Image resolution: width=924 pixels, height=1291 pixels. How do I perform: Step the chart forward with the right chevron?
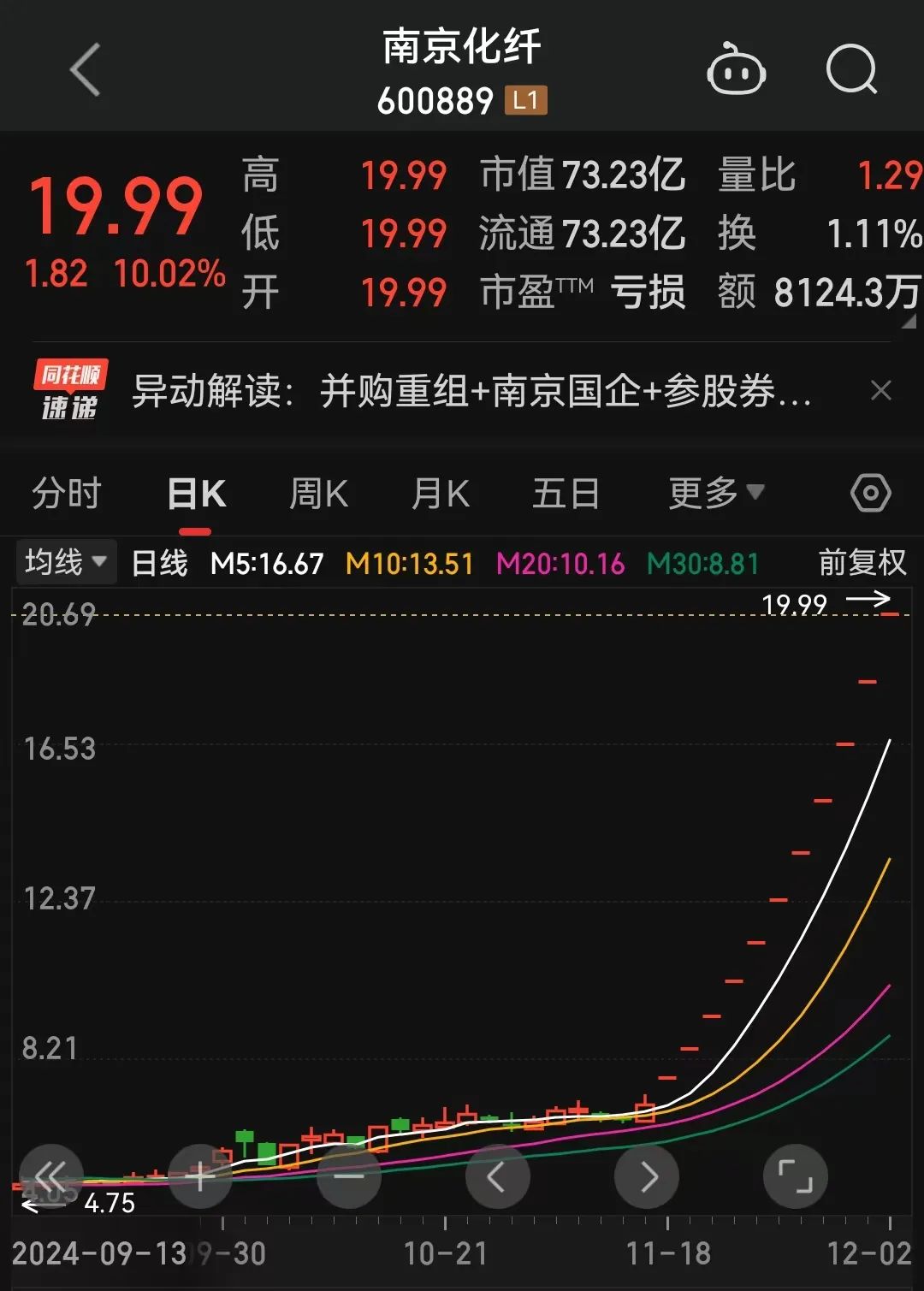pyautogui.click(x=648, y=1176)
